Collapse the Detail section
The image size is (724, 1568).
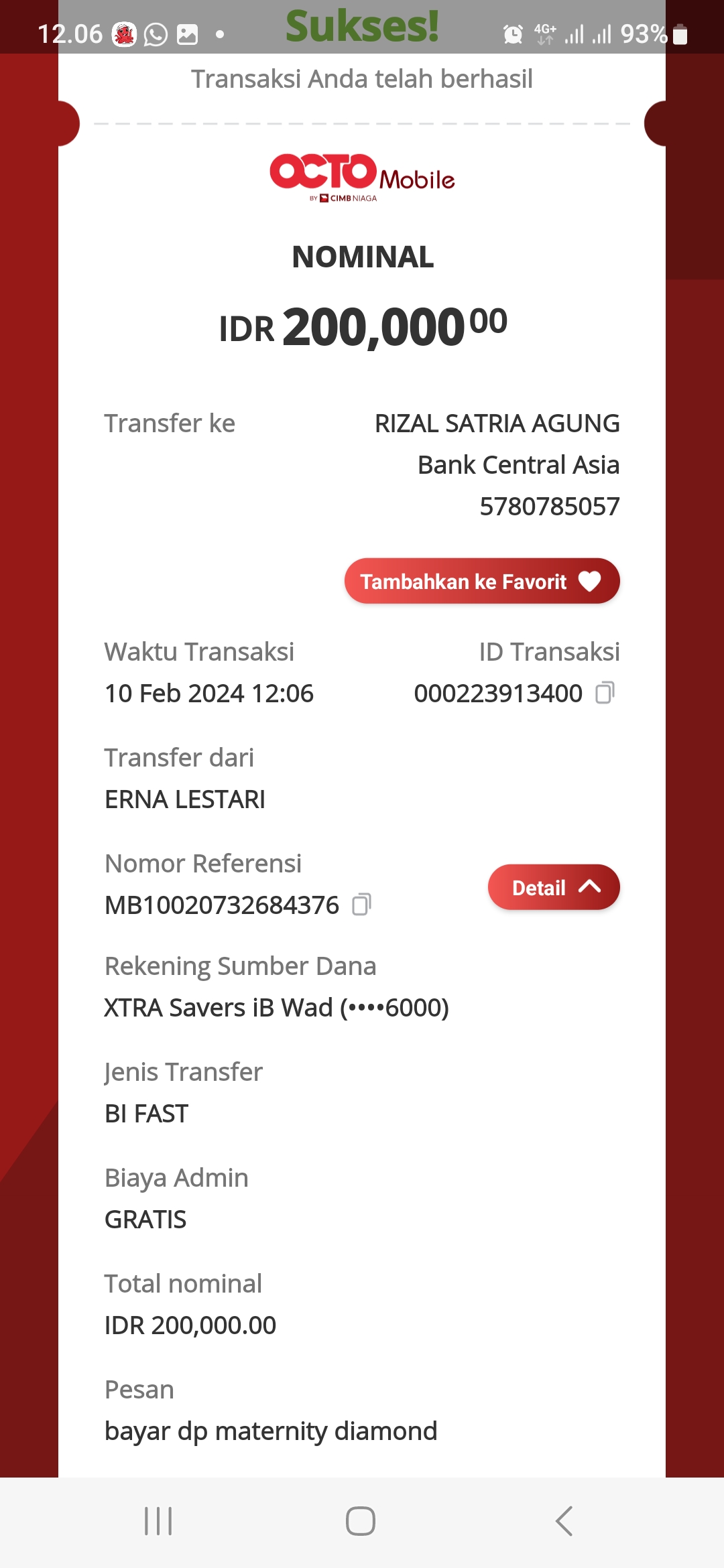click(x=553, y=887)
